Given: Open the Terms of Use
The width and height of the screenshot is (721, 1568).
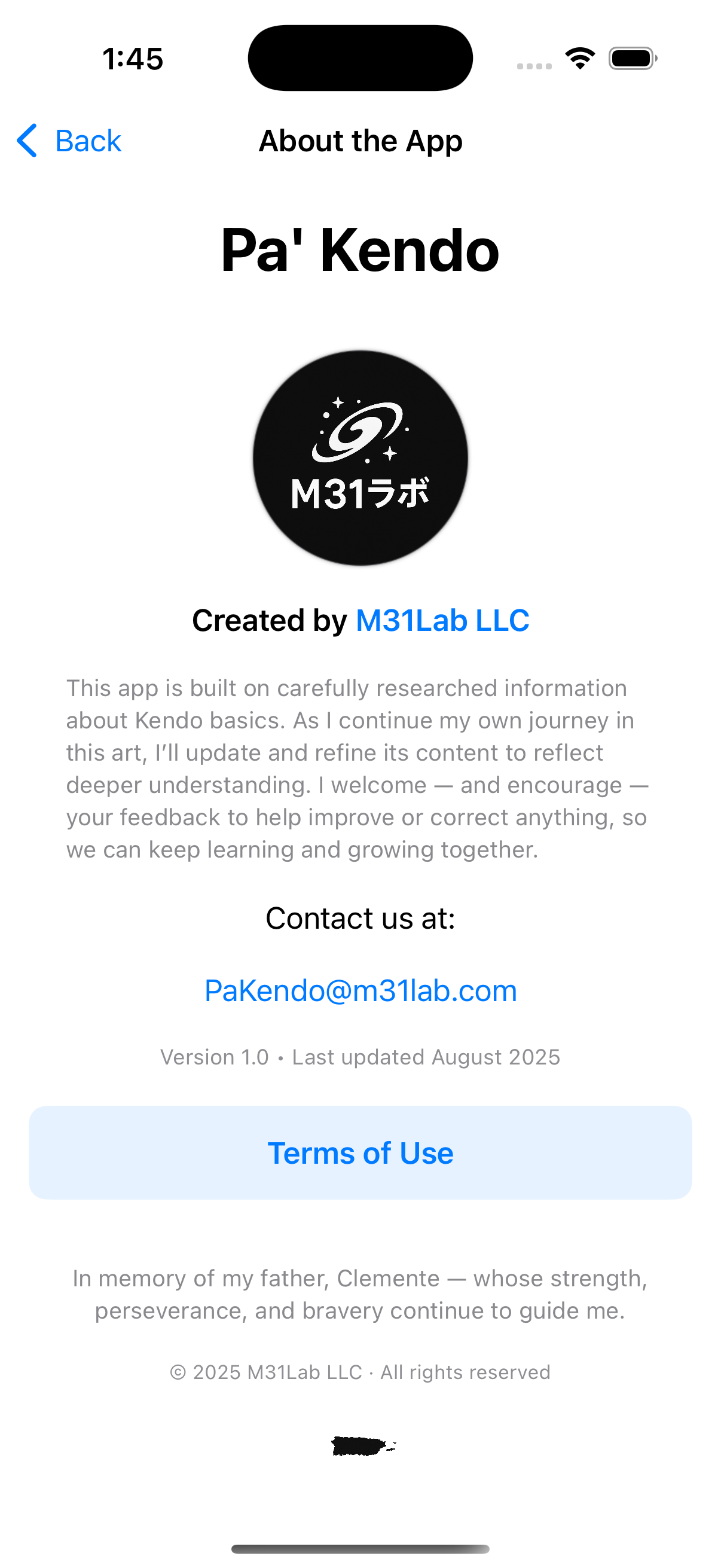Looking at the screenshot, I should (360, 1153).
